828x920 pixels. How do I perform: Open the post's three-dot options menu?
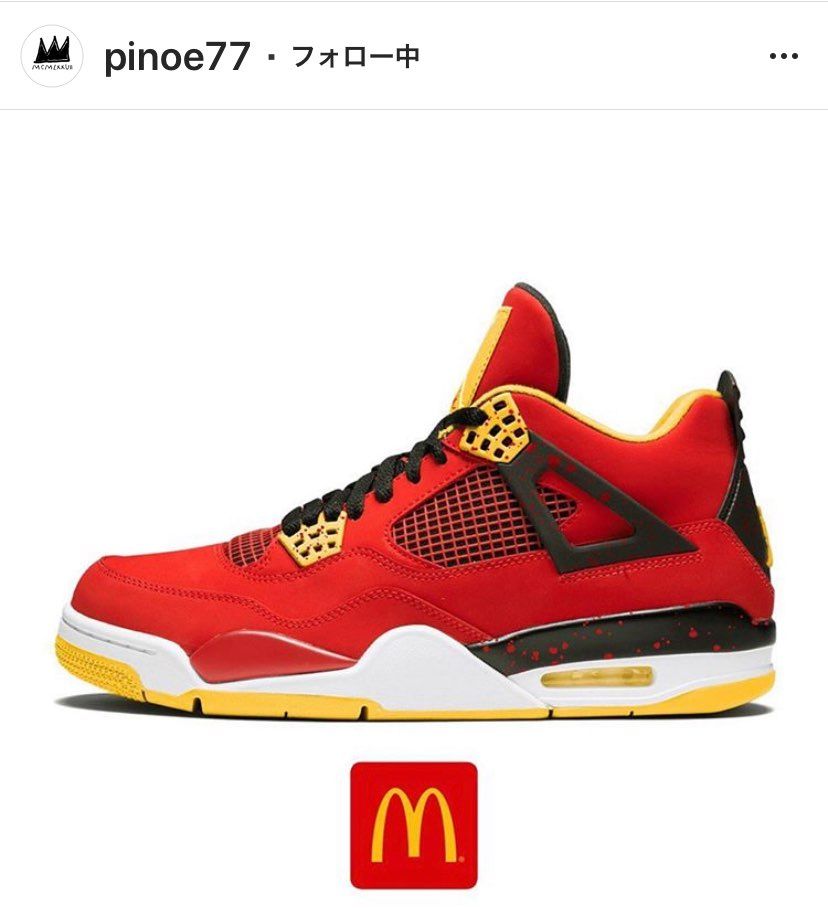coord(783,56)
